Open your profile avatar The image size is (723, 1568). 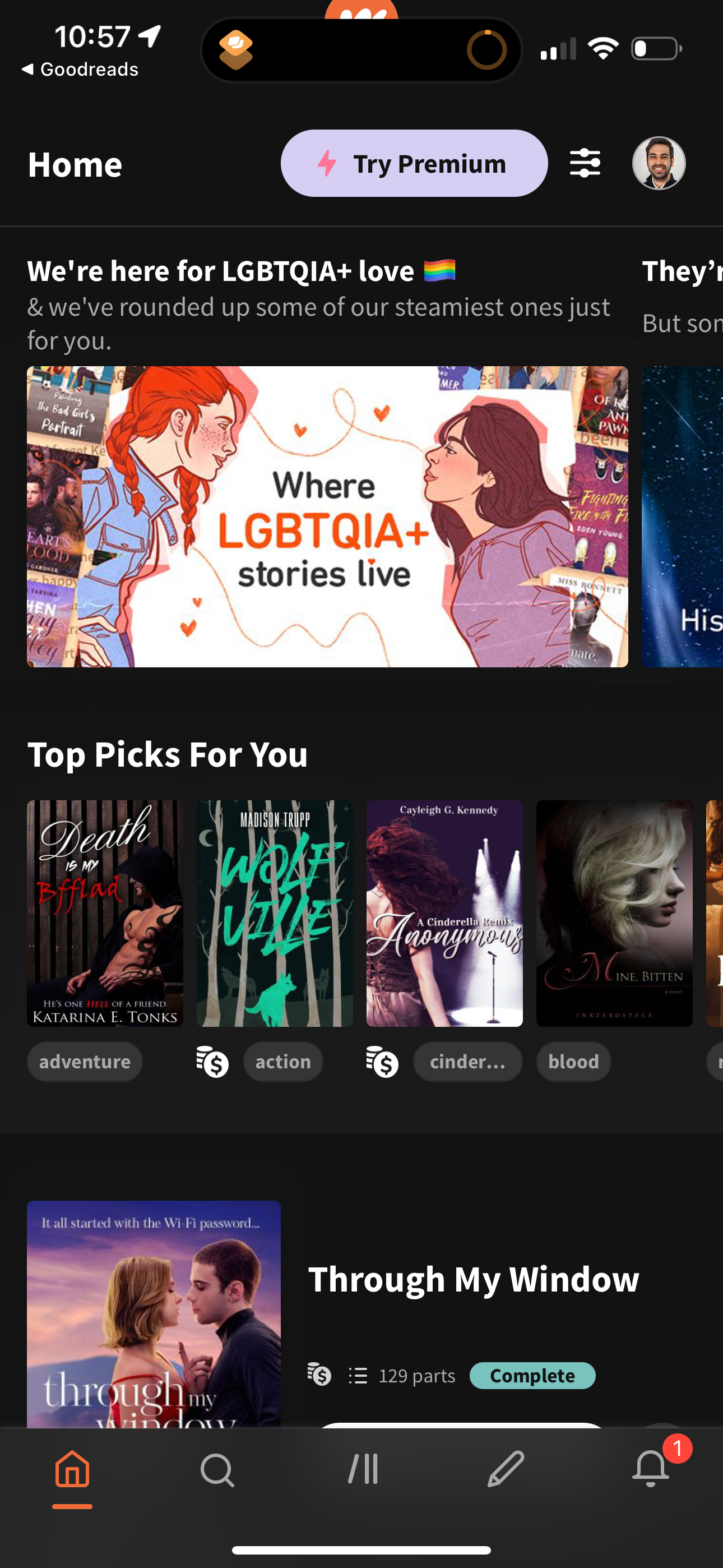(659, 163)
